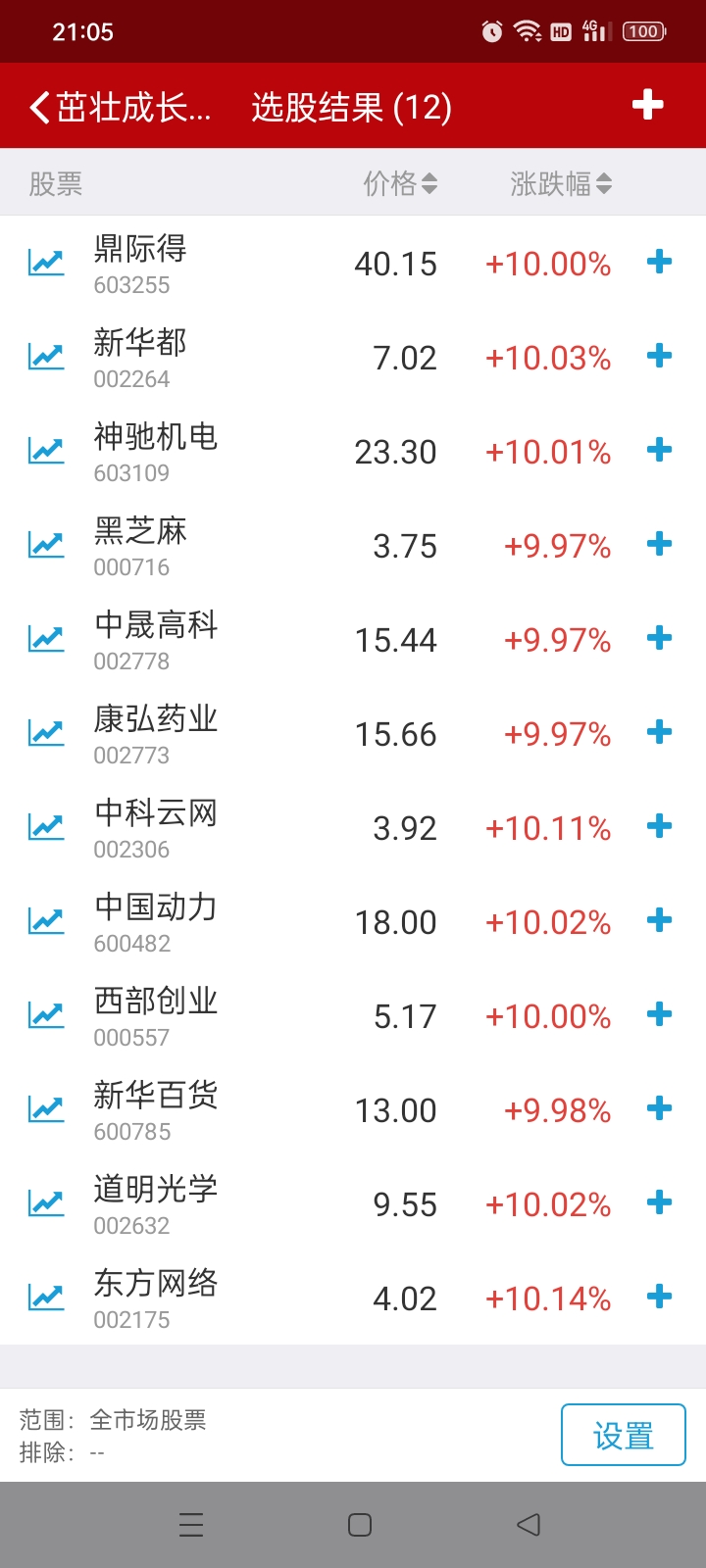Tap the system home button

[x=360, y=1525]
